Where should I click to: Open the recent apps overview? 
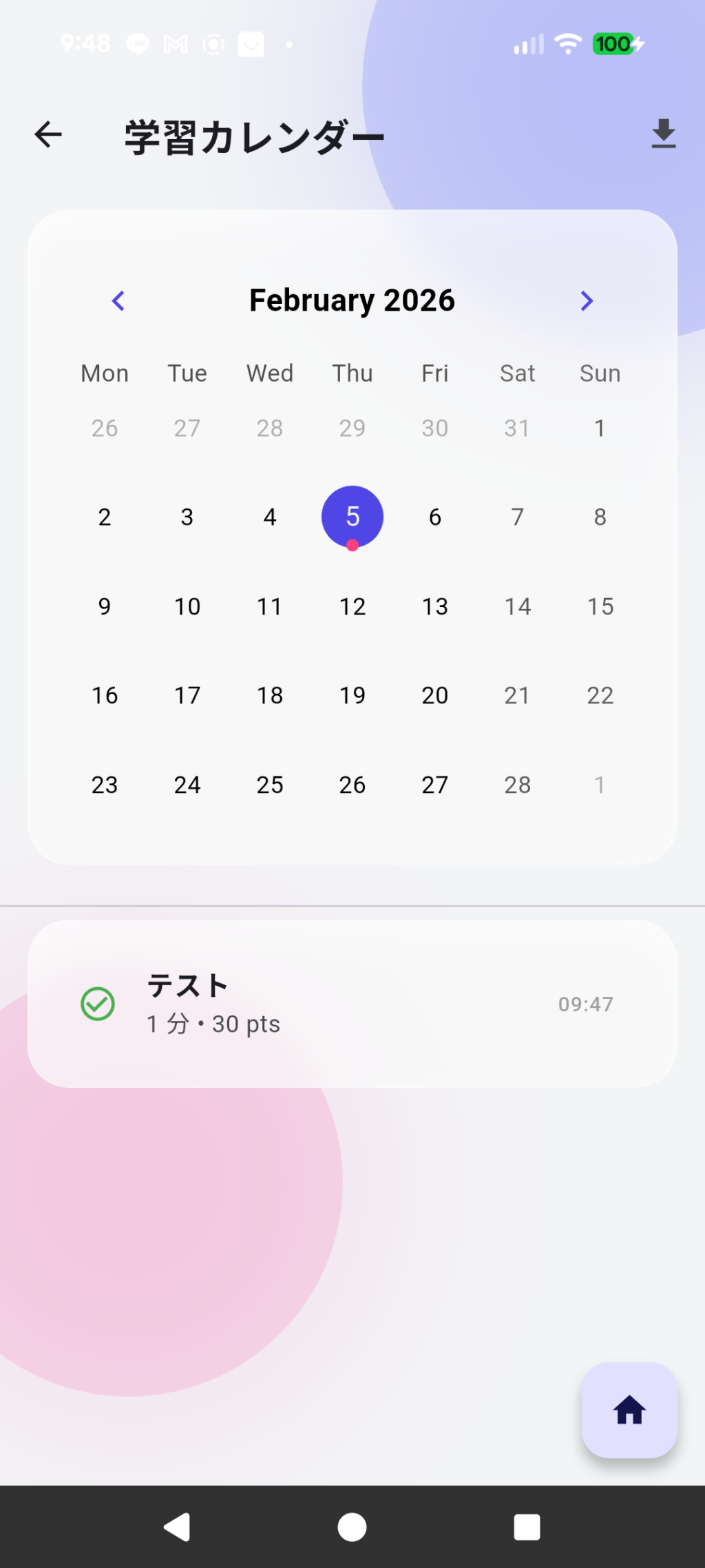527,1527
